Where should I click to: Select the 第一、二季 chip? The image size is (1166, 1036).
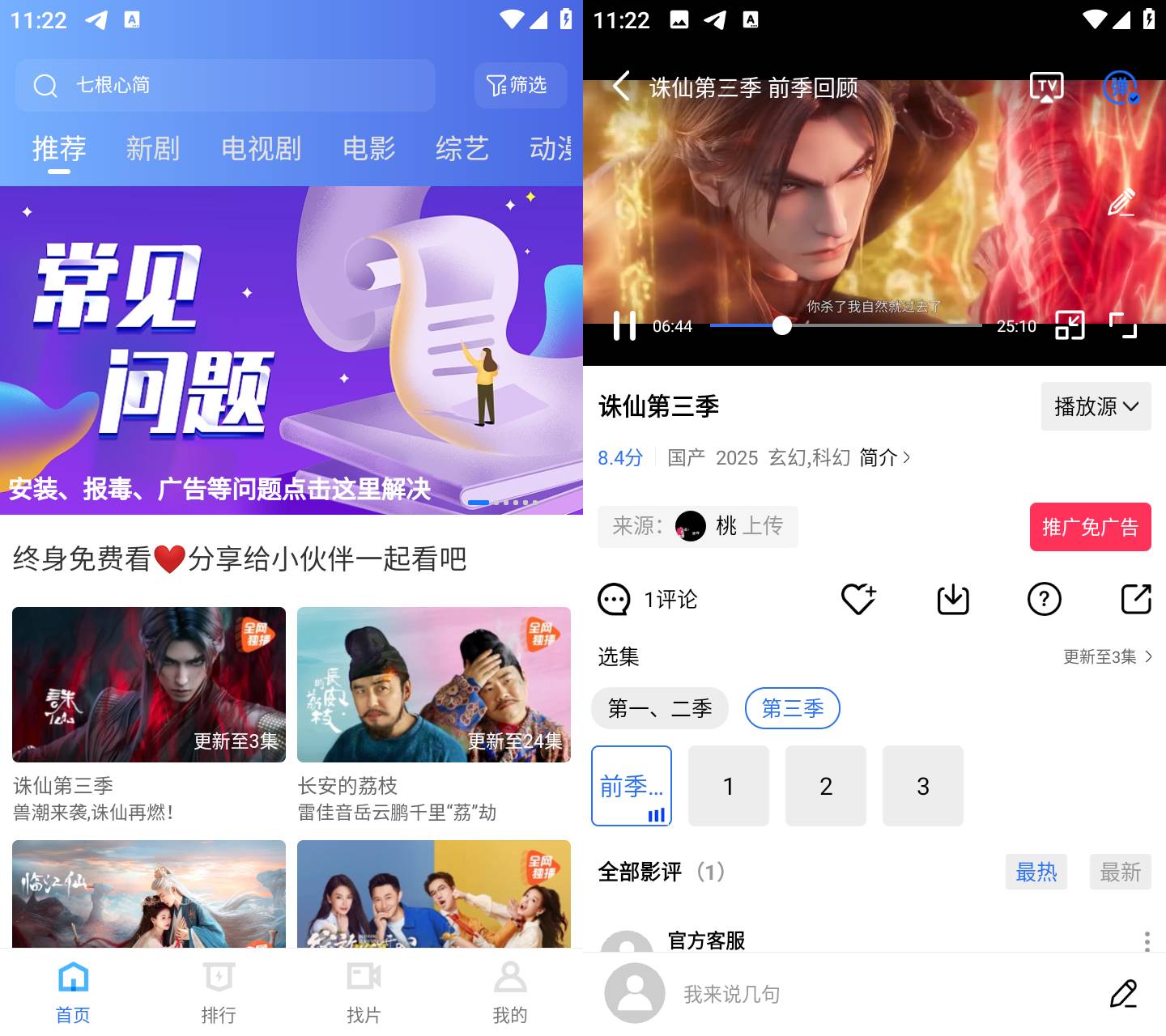(x=660, y=708)
